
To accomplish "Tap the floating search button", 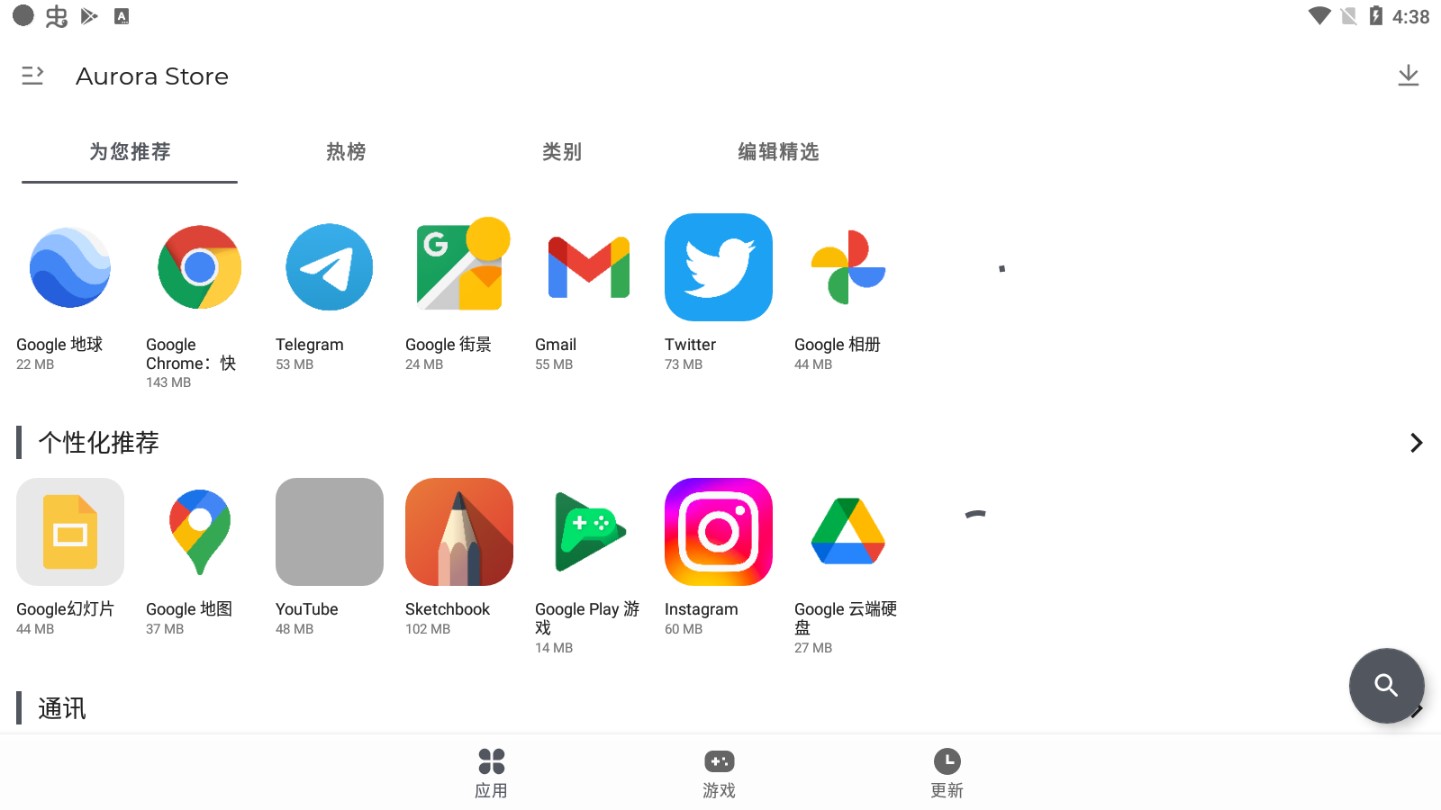I will 1386,686.
